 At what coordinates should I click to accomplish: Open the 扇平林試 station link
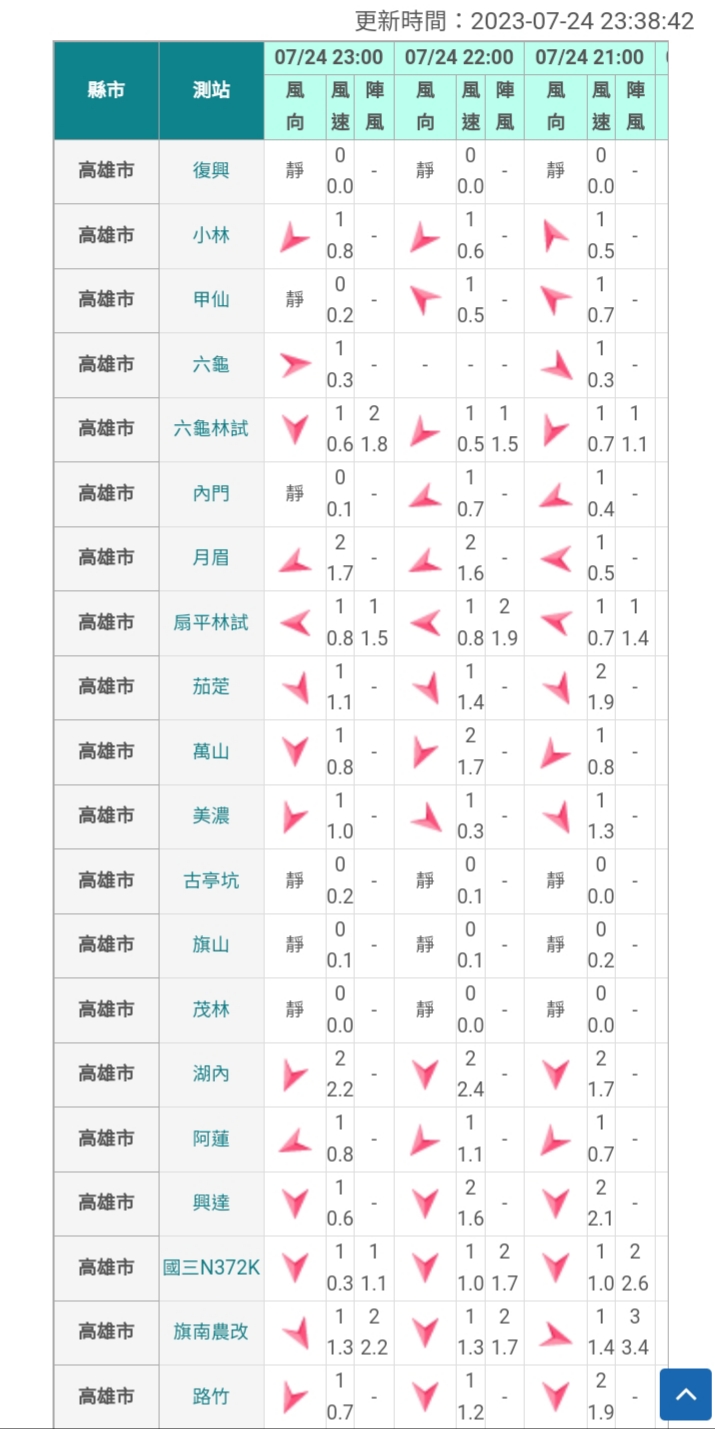[x=211, y=623]
